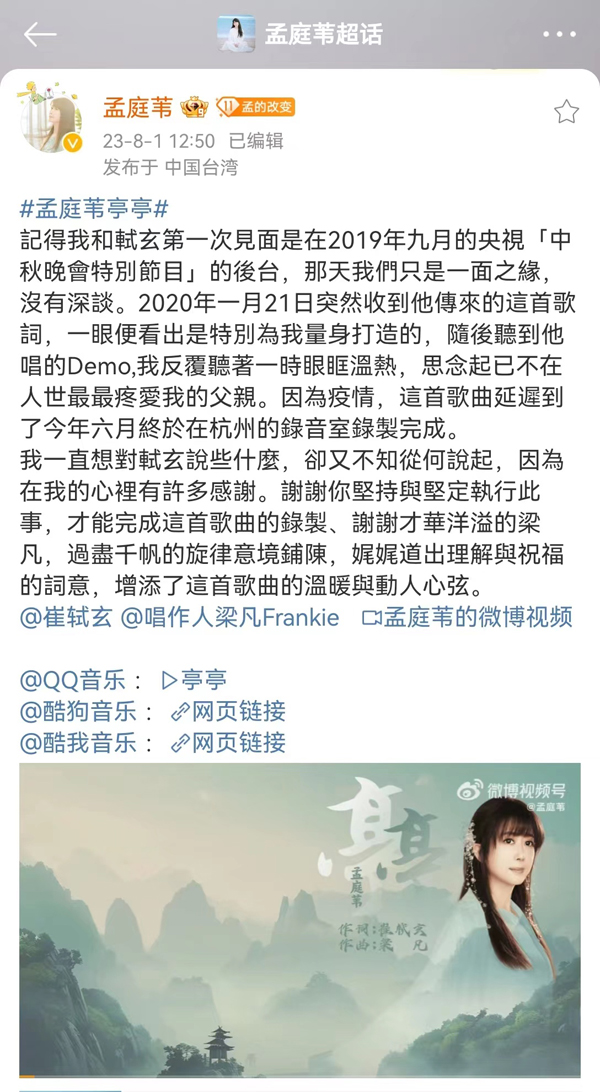Play the 亭亭 video thumbnail
The height and width of the screenshot is (1092, 600).
300,920
